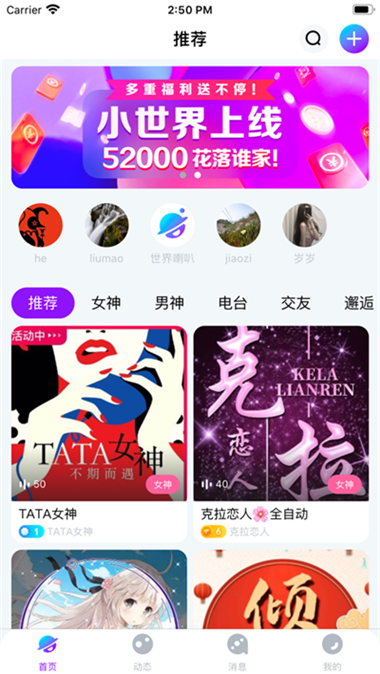380x674 pixels.
Task: Open 岁岁's avatar
Action: pyautogui.click(x=304, y=225)
